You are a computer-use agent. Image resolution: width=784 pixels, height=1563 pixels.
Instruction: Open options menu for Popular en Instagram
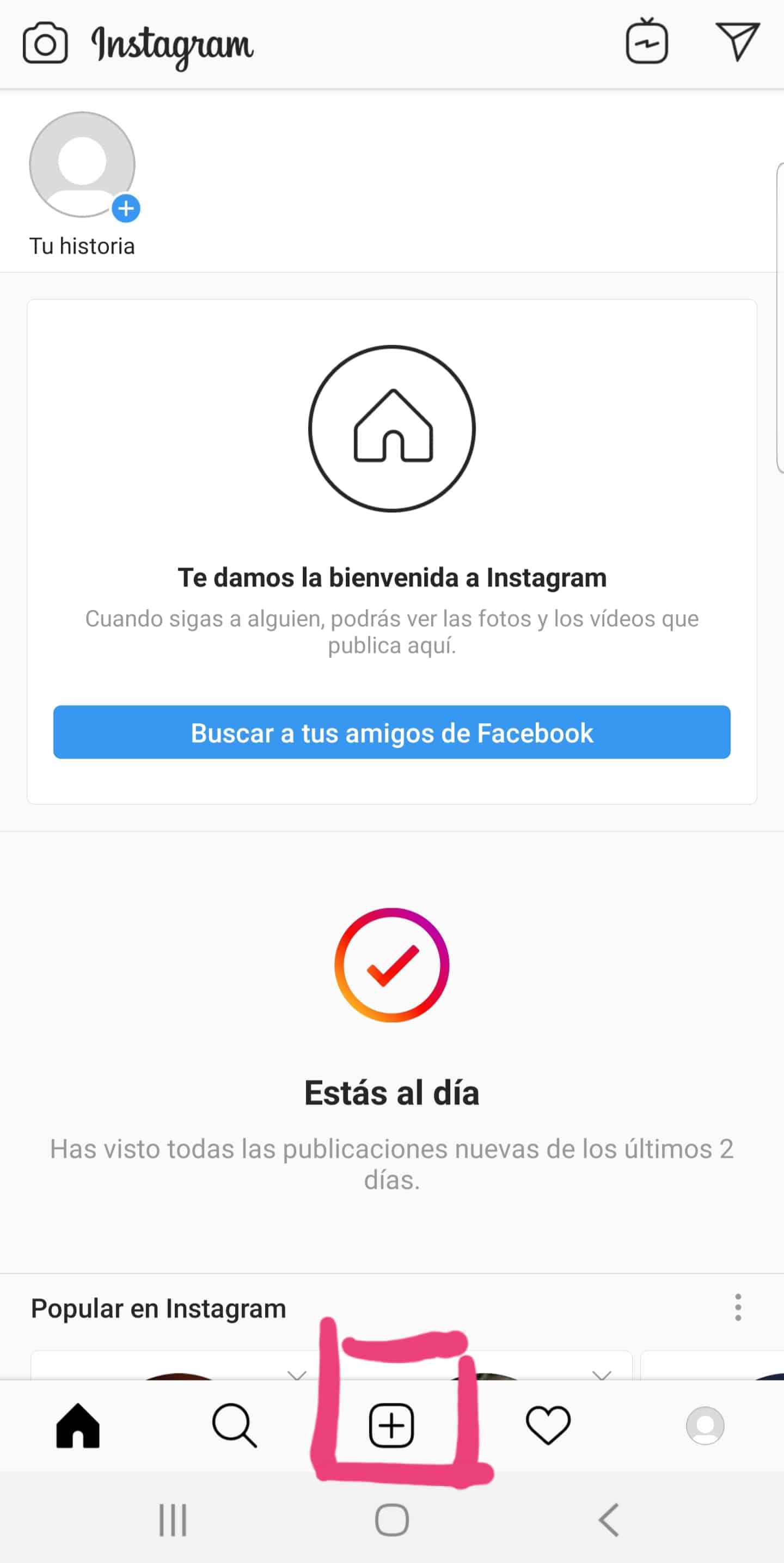(x=738, y=1307)
